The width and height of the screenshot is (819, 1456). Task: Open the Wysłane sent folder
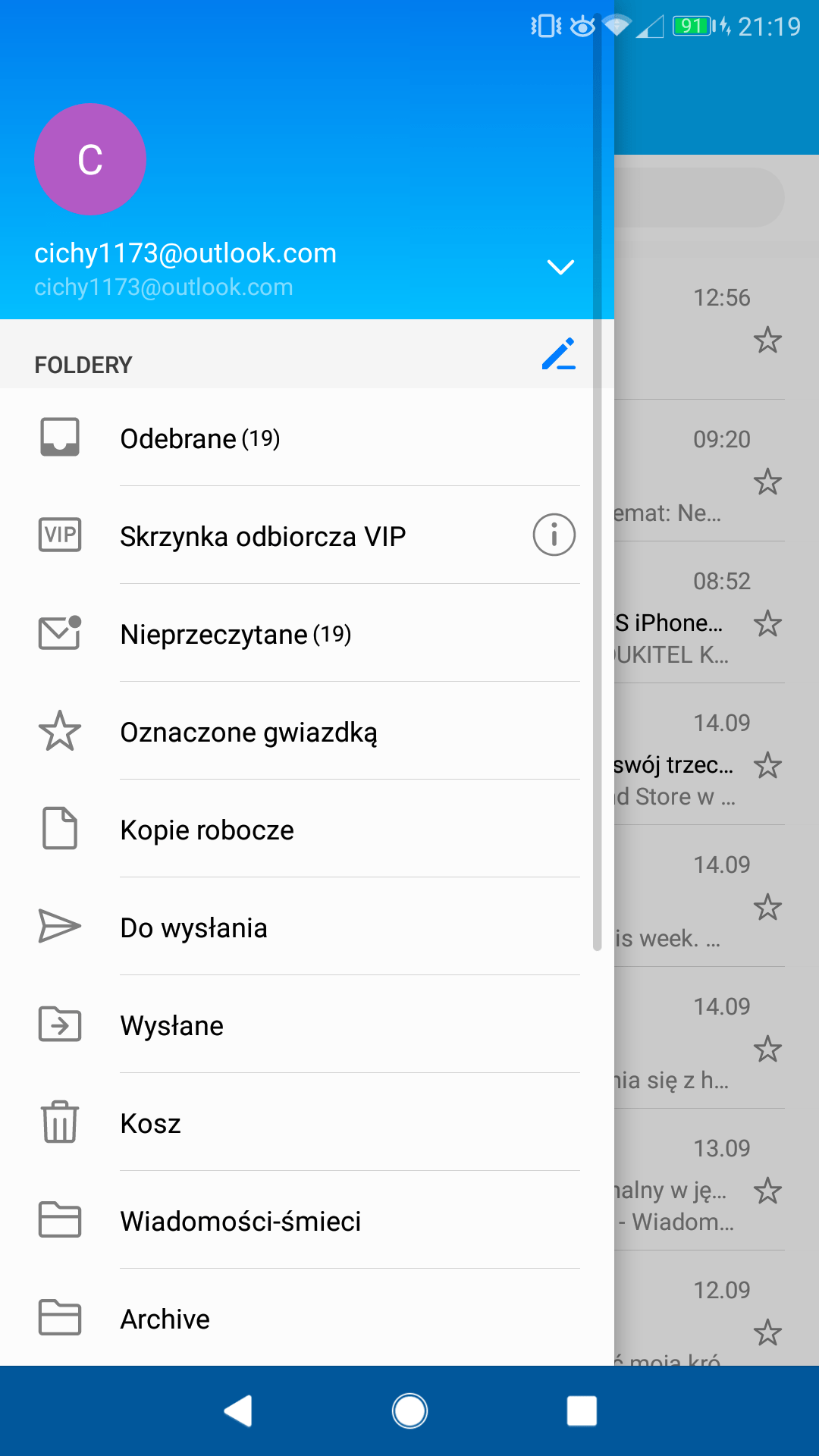tap(307, 1025)
